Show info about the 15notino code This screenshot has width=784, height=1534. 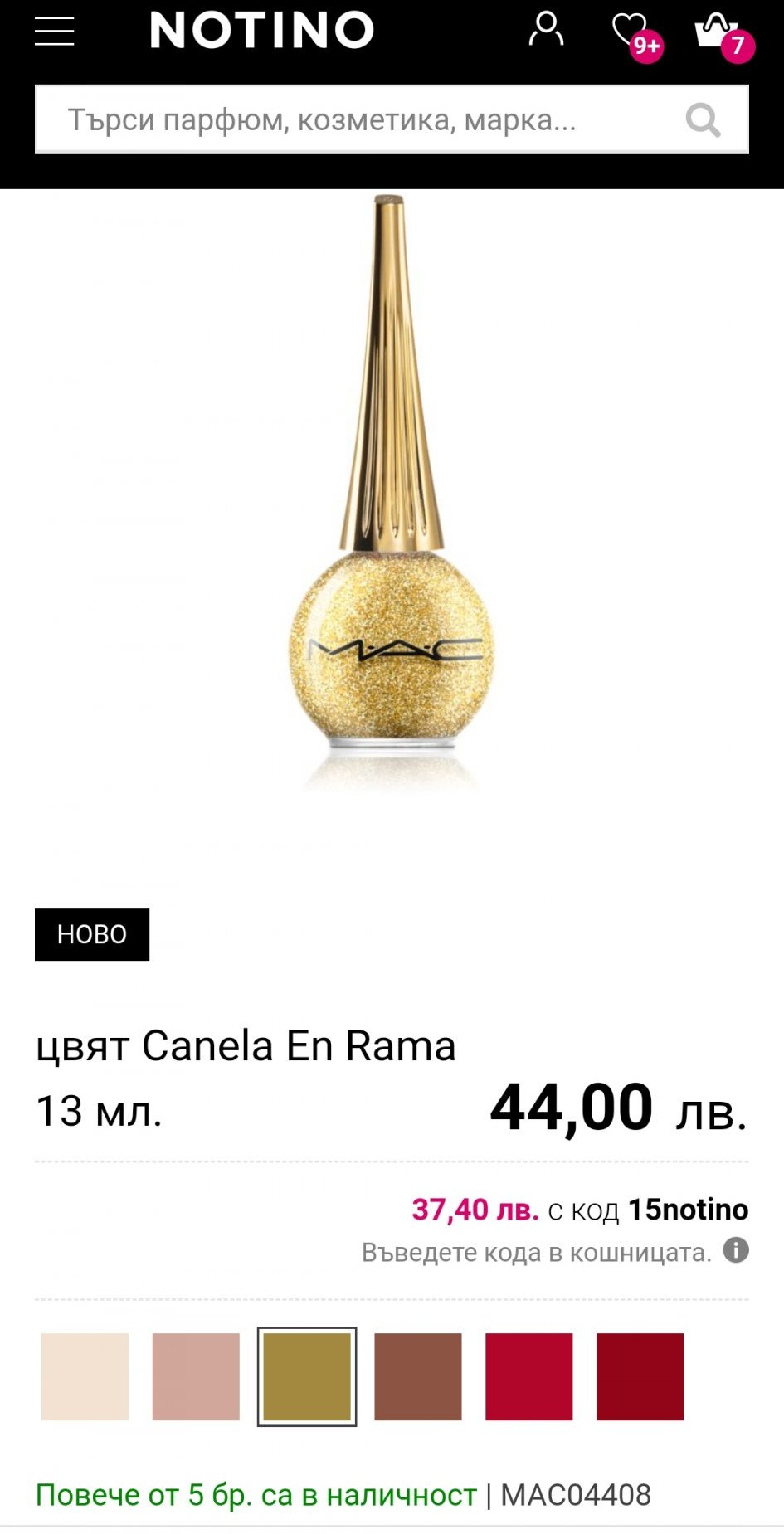tap(736, 1250)
